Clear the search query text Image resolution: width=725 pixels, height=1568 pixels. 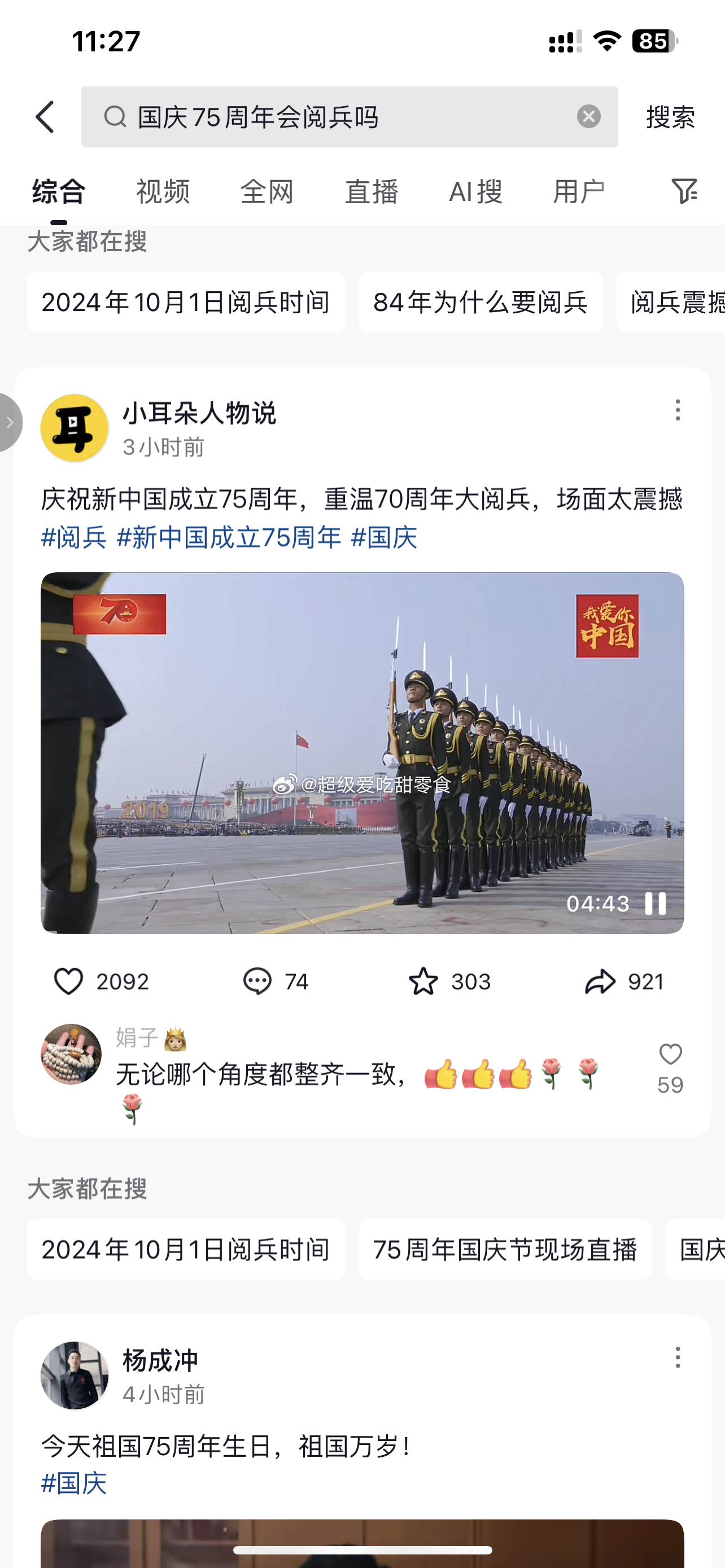588,116
